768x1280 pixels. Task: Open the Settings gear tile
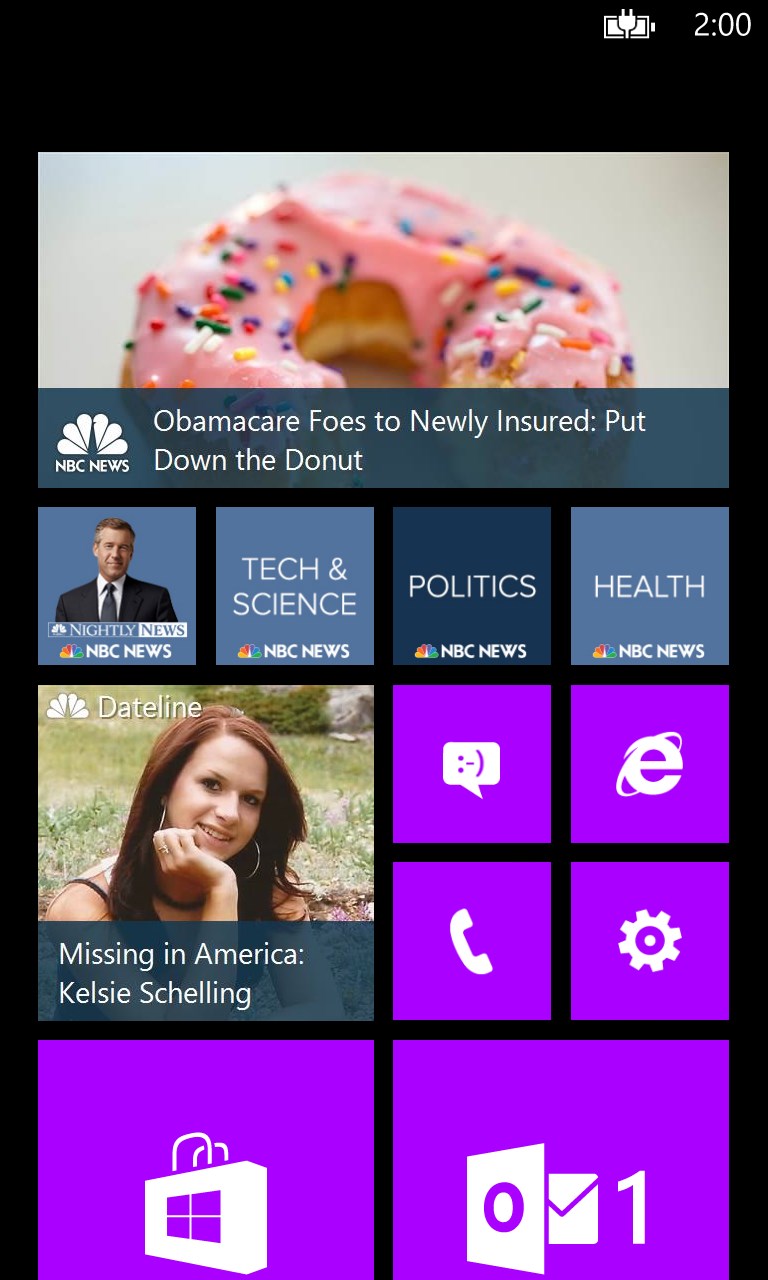(x=650, y=941)
